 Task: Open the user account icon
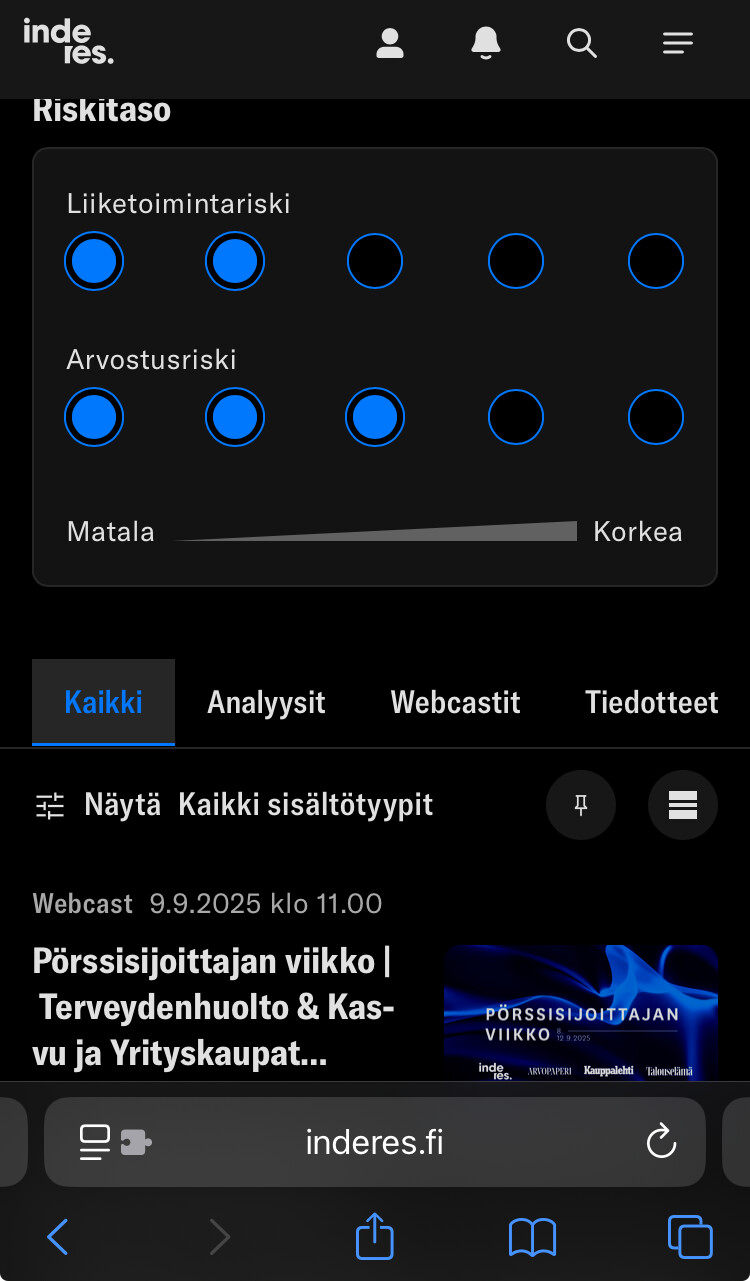[389, 43]
